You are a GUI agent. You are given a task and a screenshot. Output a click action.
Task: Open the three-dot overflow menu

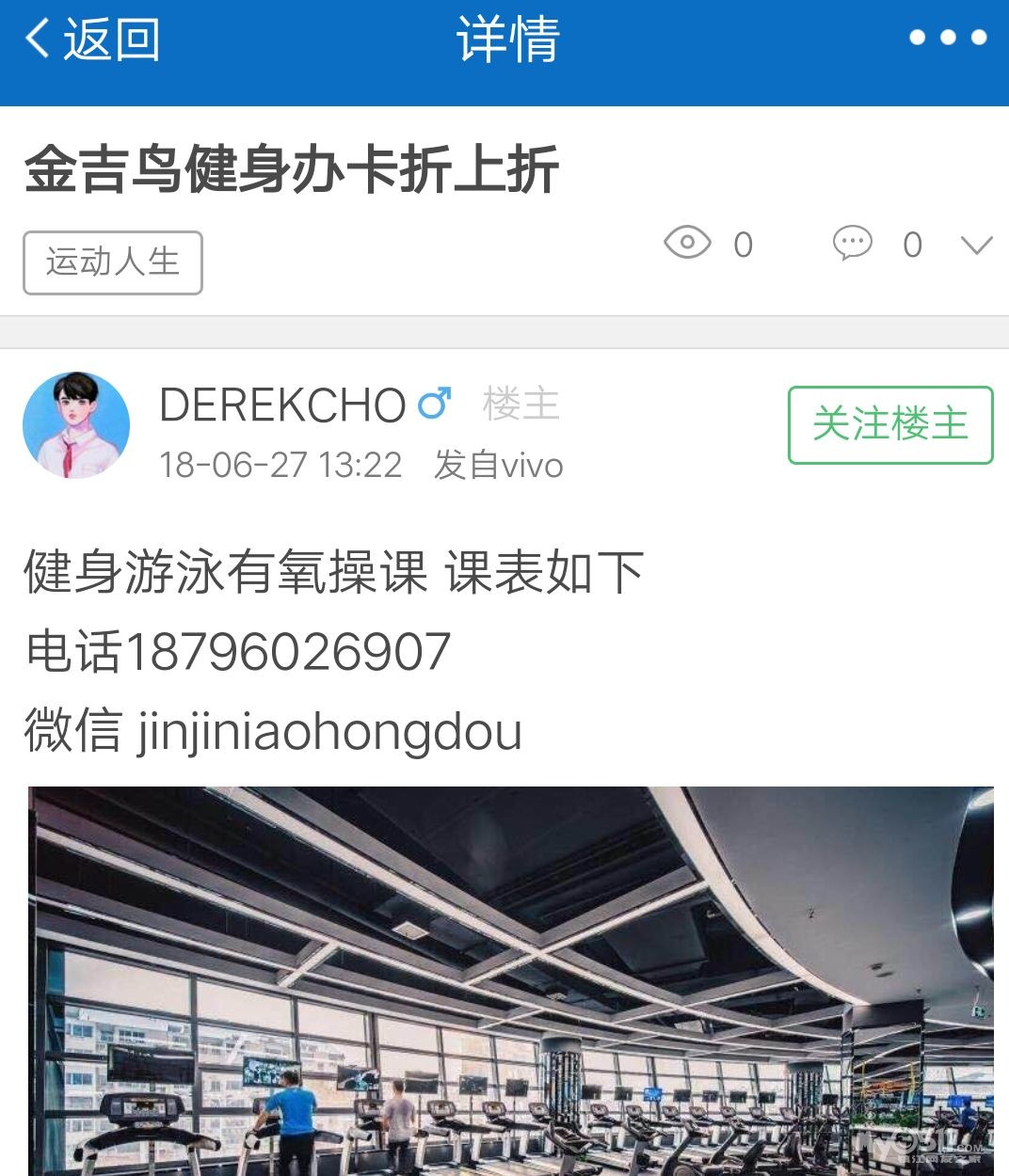(x=947, y=38)
